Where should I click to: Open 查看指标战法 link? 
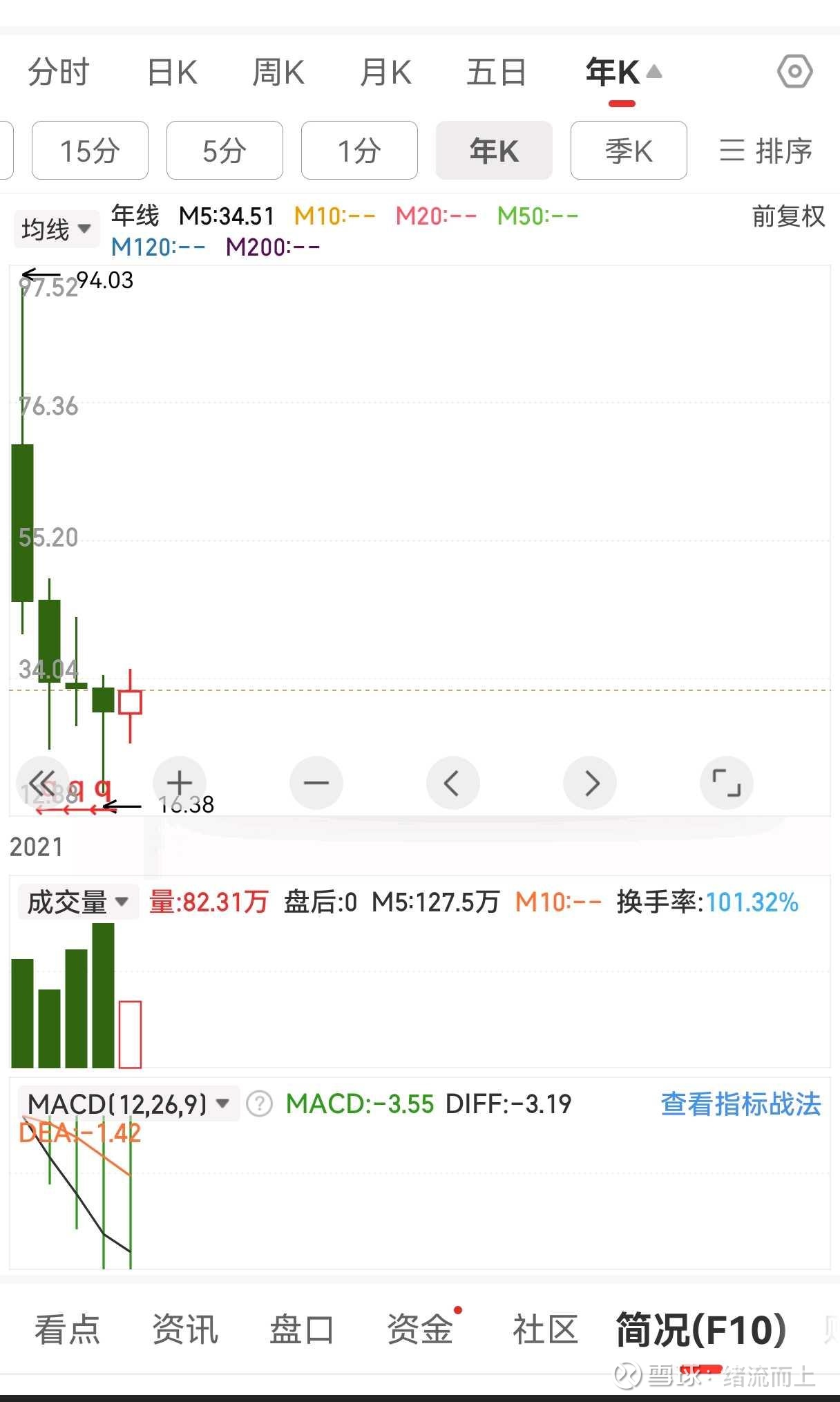pyautogui.click(x=741, y=1103)
